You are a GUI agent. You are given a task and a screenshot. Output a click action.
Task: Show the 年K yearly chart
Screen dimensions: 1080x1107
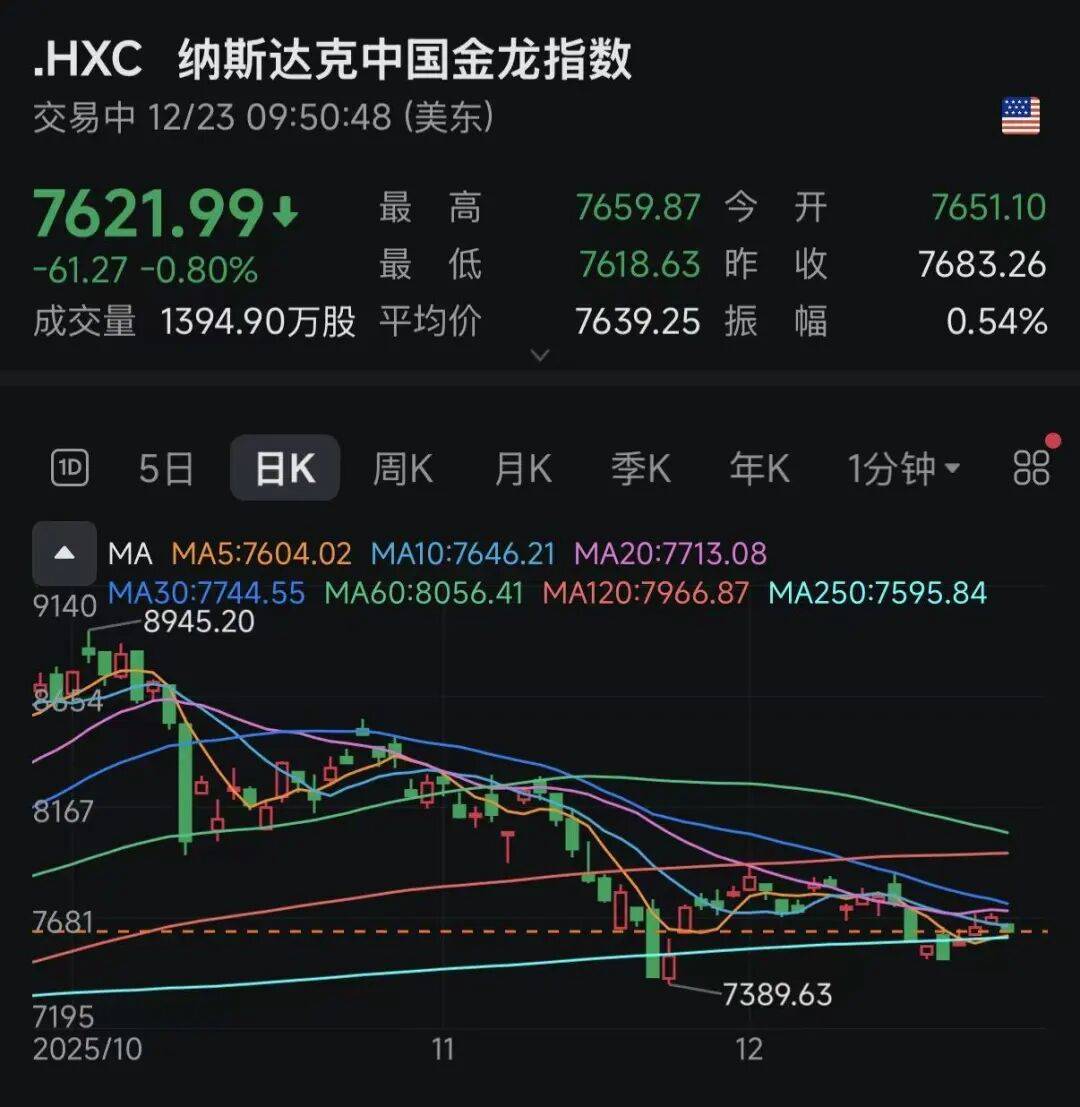[759, 468]
